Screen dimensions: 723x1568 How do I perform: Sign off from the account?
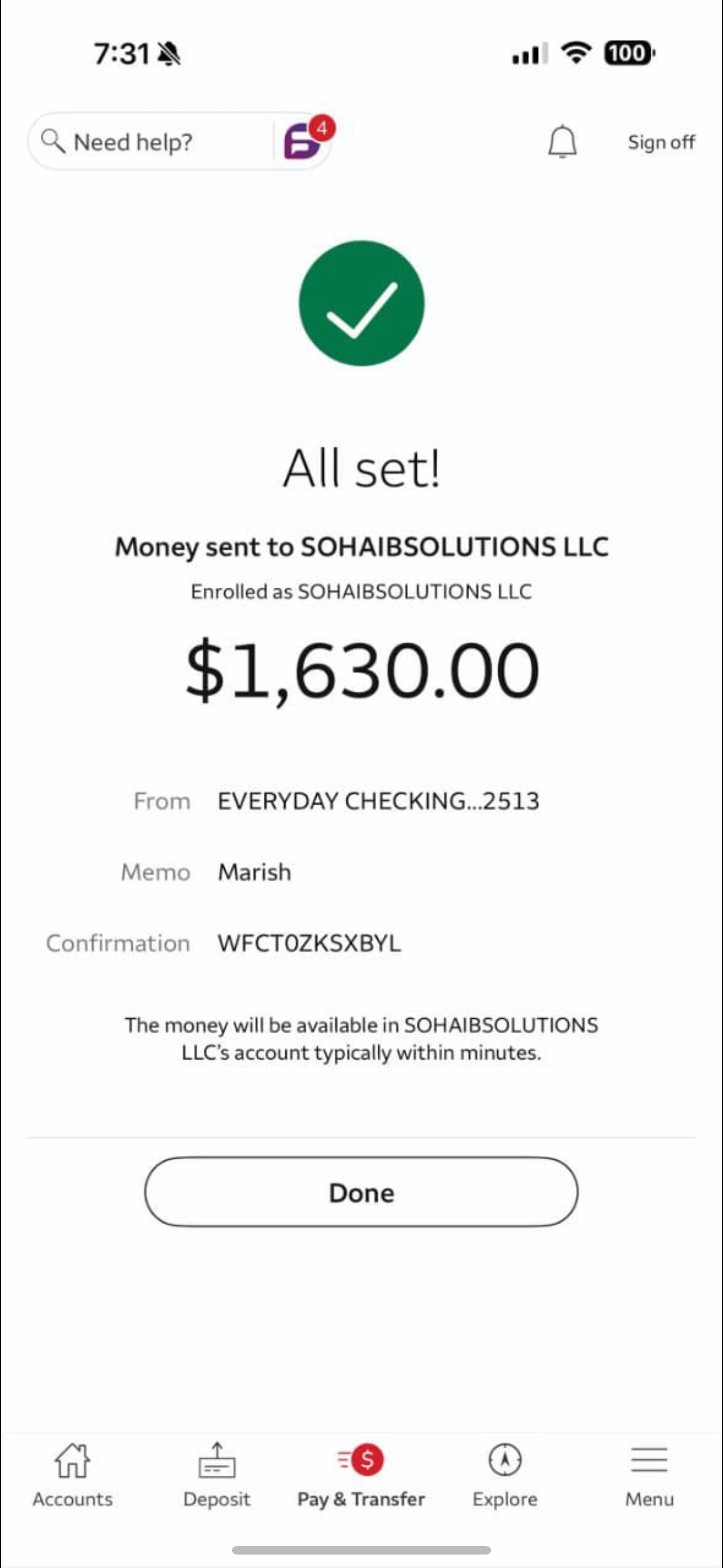point(661,142)
